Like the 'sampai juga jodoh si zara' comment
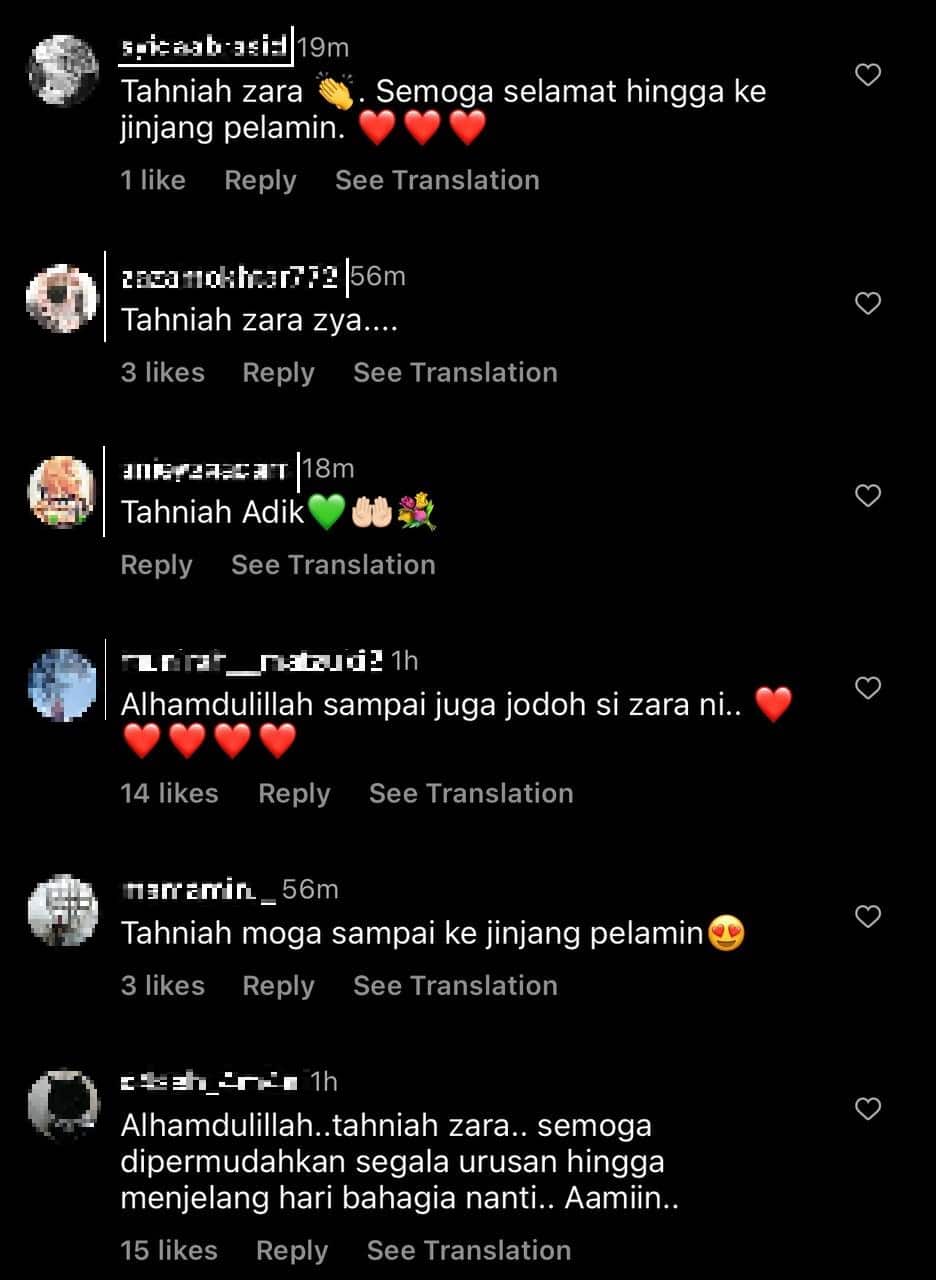The image size is (936, 1280). 868,688
